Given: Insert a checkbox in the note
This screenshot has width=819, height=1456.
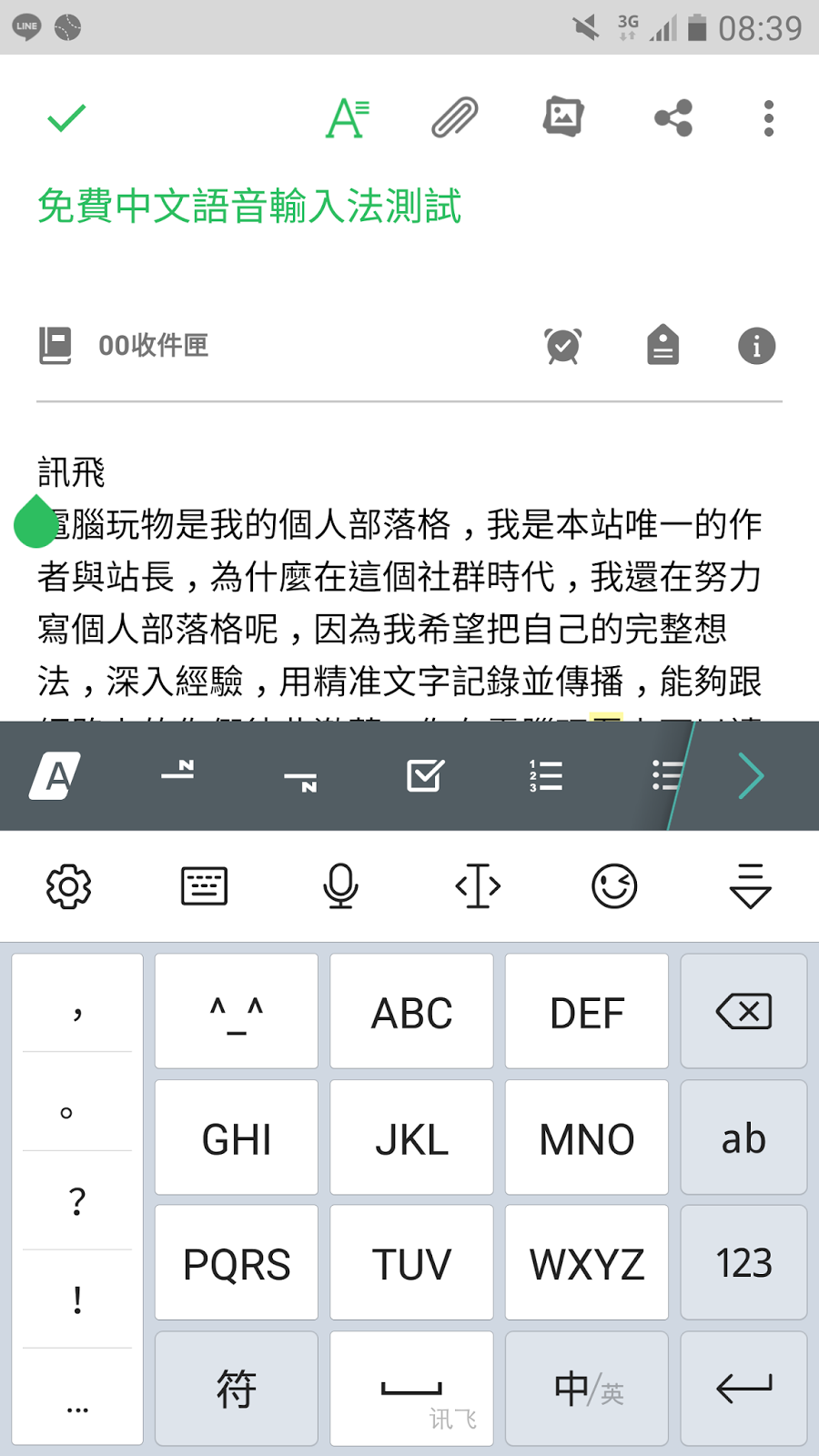Looking at the screenshot, I should [424, 776].
